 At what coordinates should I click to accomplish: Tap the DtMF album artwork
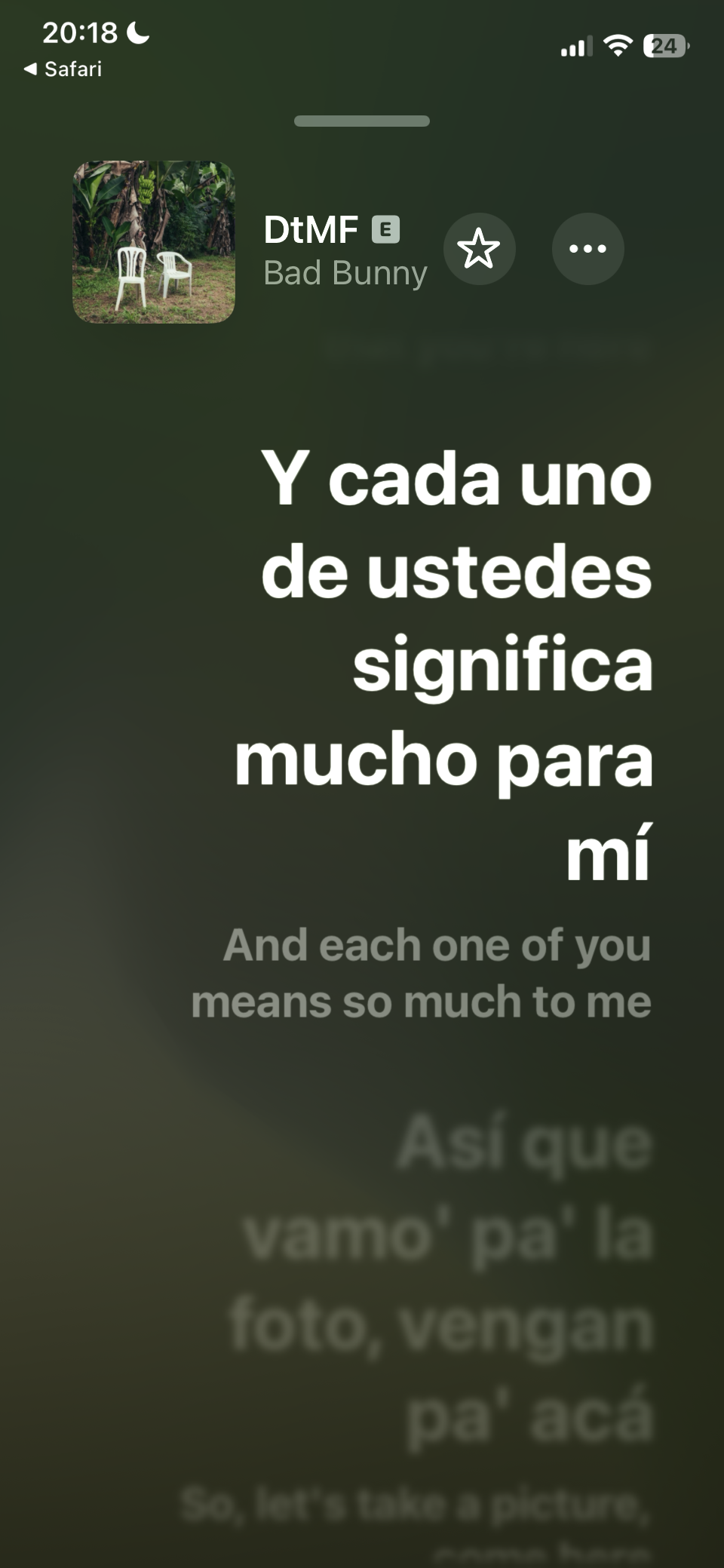(154, 242)
